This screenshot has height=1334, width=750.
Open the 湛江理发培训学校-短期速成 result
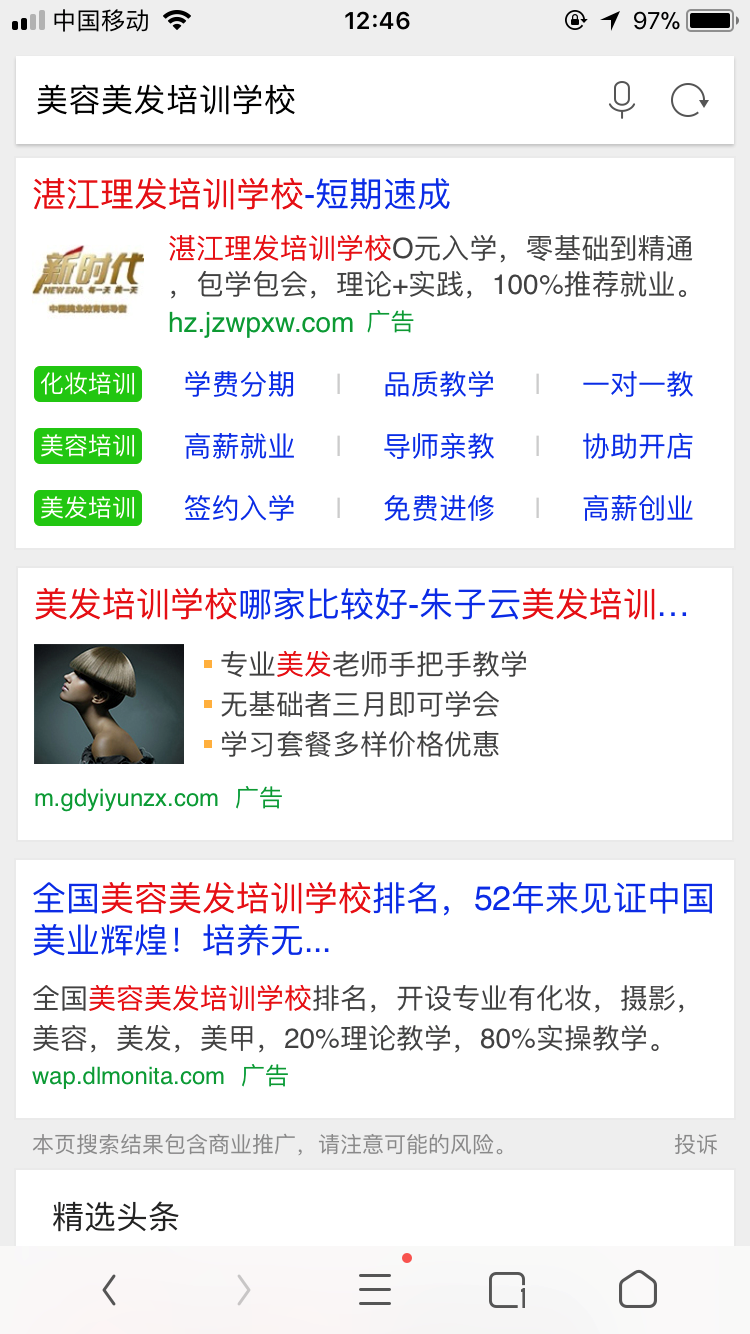click(x=242, y=194)
